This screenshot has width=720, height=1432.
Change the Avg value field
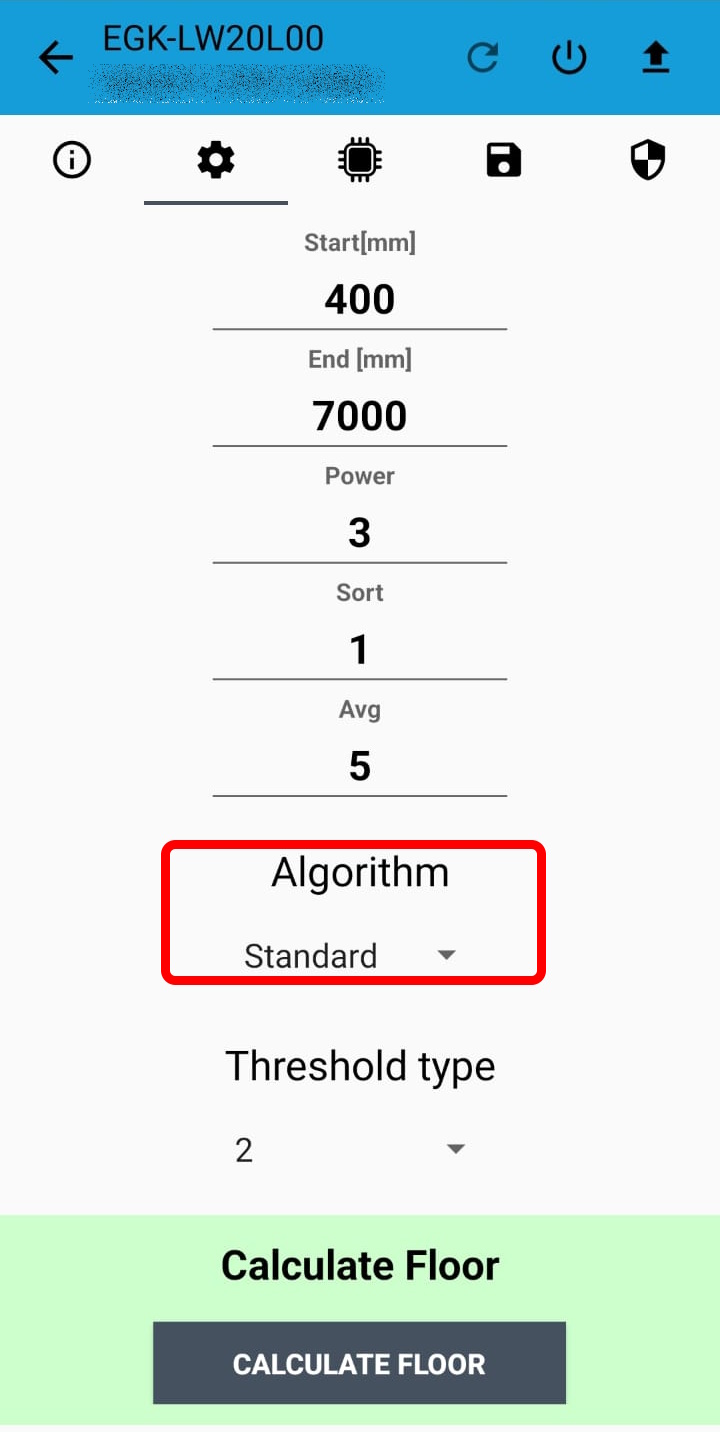pos(360,766)
